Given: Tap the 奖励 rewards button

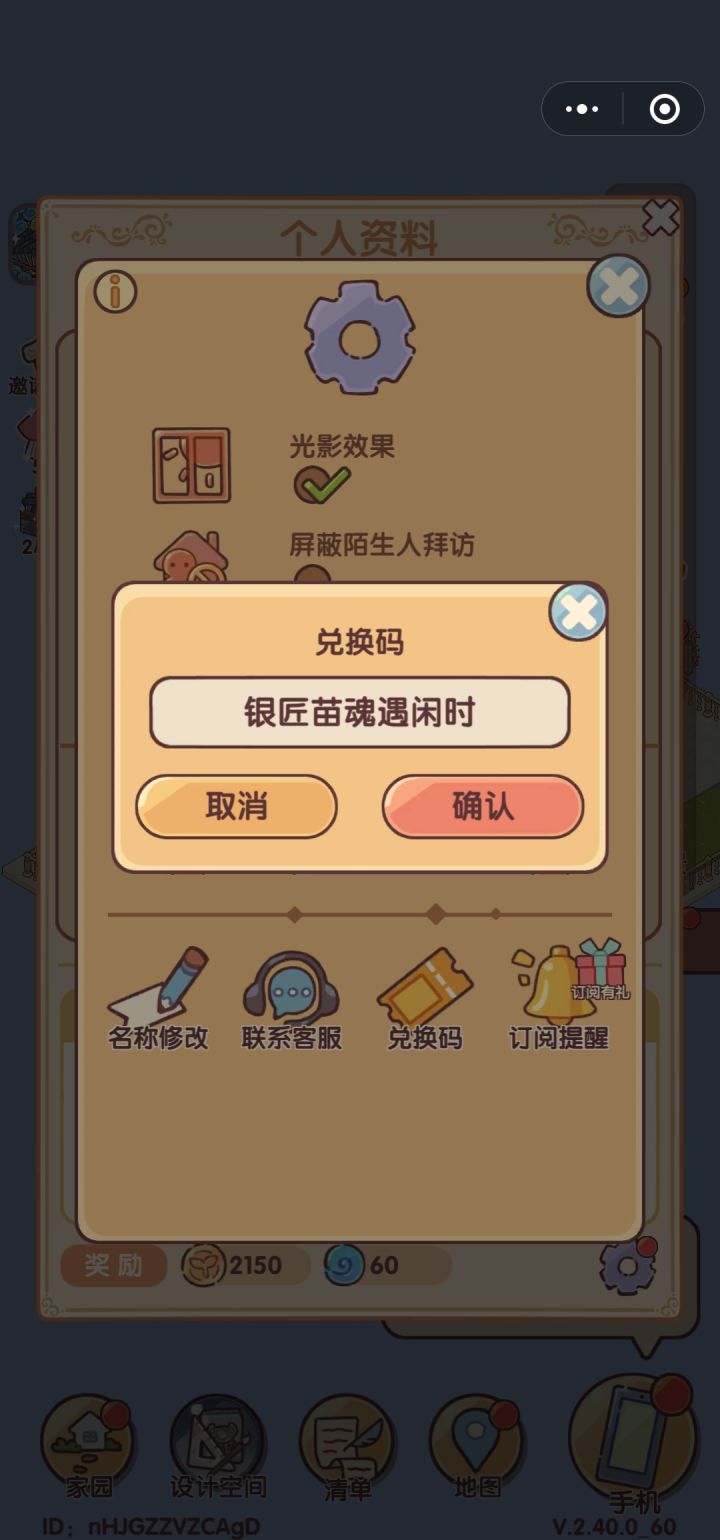Looking at the screenshot, I should coord(113,1265).
